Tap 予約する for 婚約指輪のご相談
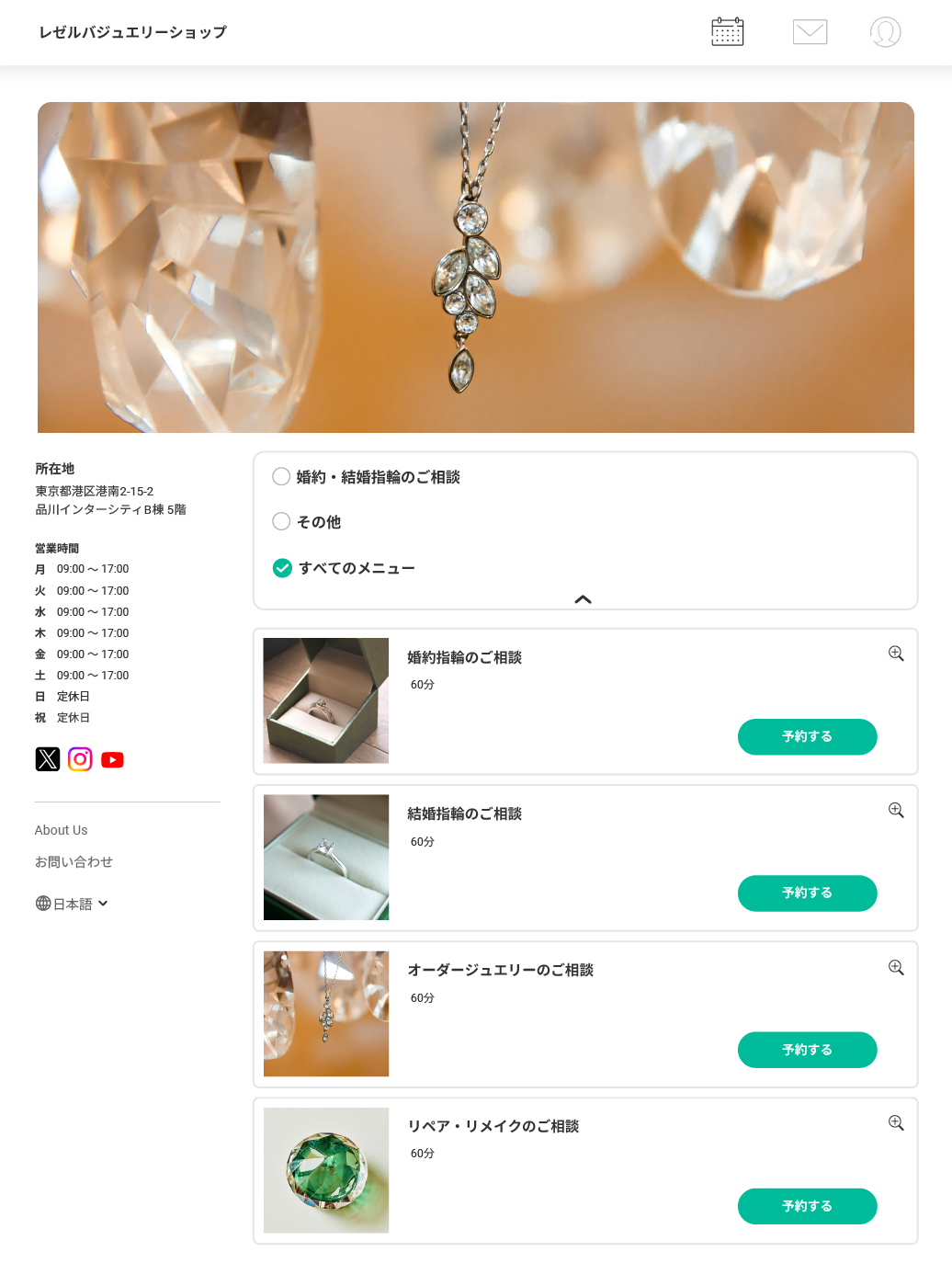Image resolution: width=952 pixels, height=1263 pixels. 807,736
